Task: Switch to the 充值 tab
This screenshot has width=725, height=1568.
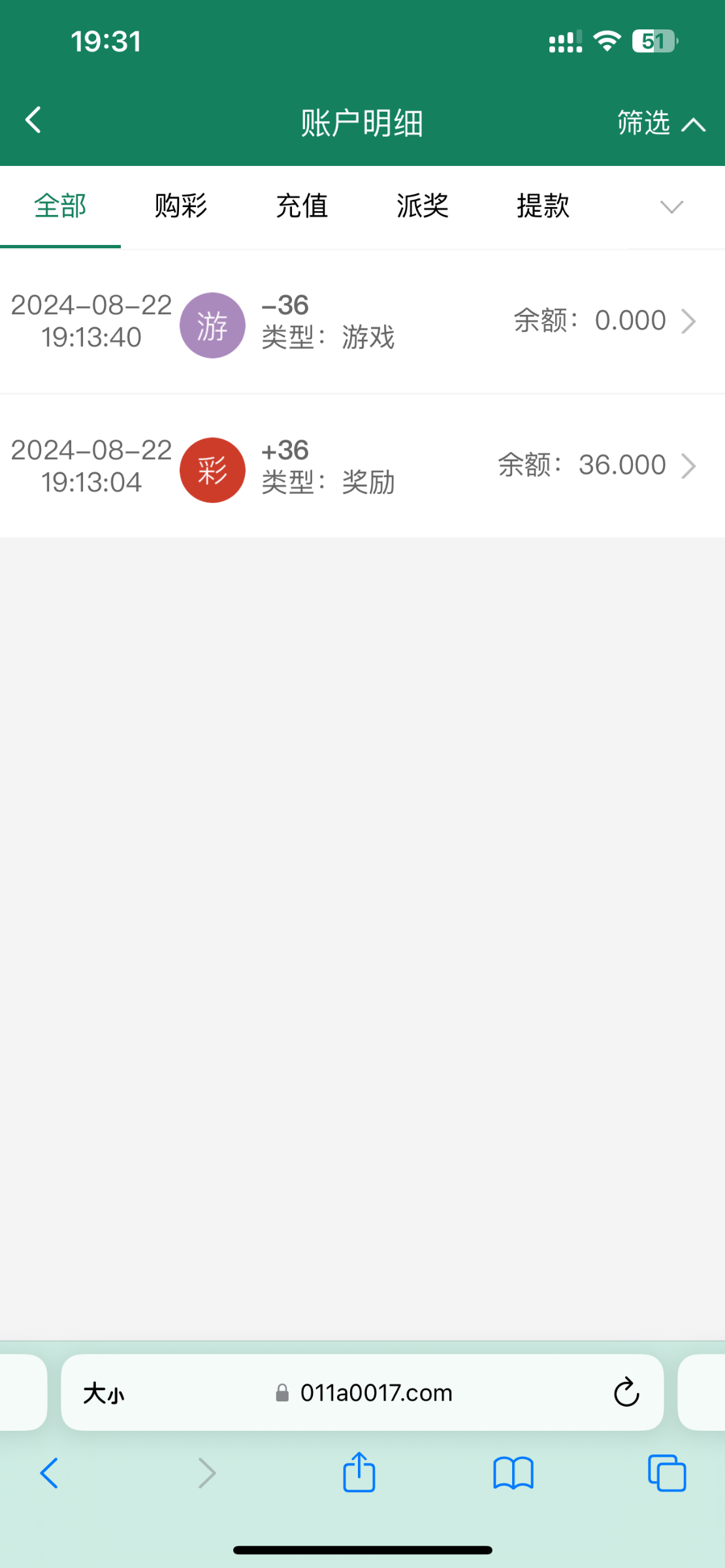Action: (302, 206)
